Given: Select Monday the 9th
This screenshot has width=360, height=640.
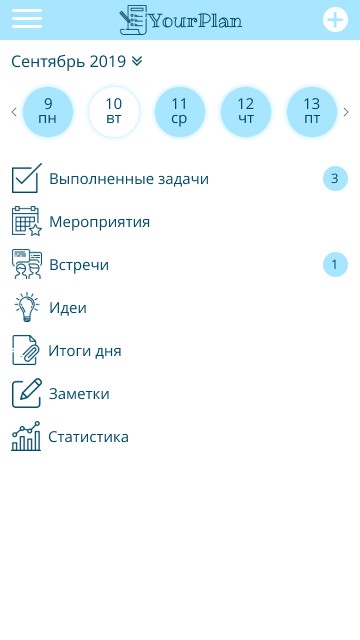Looking at the screenshot, I should (48, 111).
